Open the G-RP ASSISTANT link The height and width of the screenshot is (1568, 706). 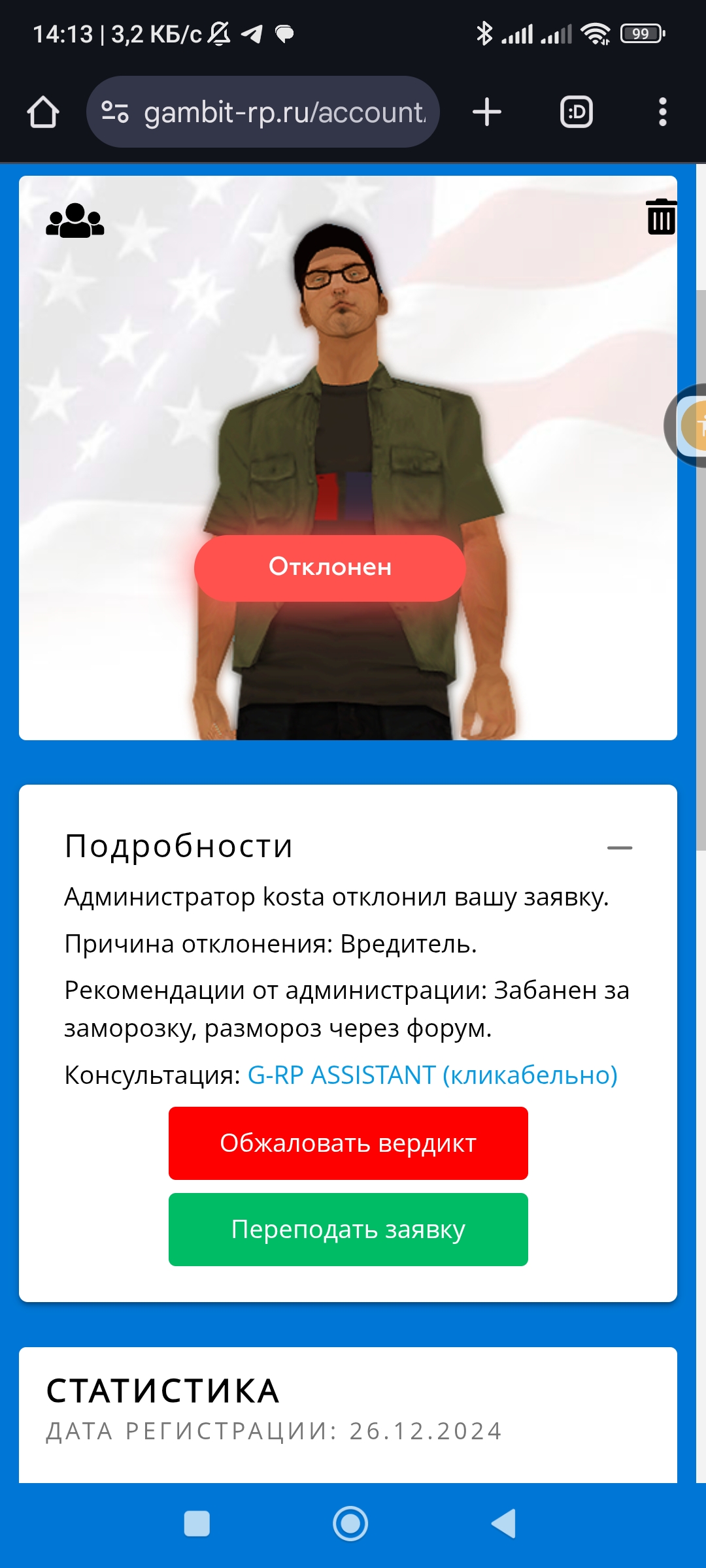click(432, 1075)
